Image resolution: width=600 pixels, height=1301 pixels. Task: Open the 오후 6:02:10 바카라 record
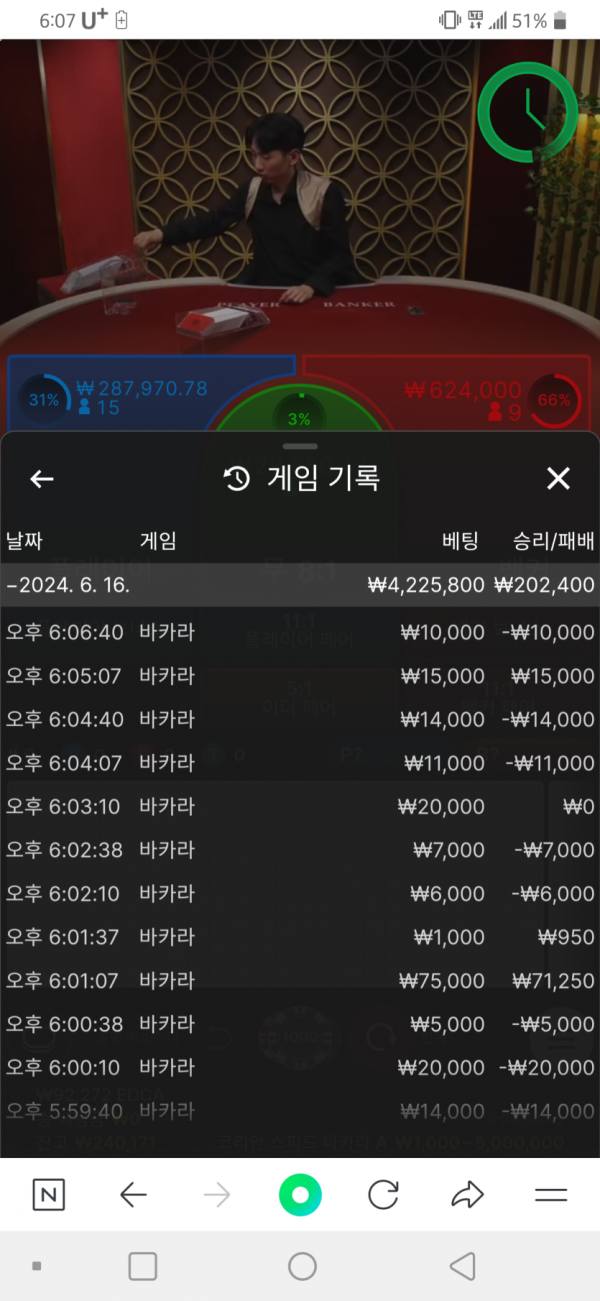click(300, 893)
